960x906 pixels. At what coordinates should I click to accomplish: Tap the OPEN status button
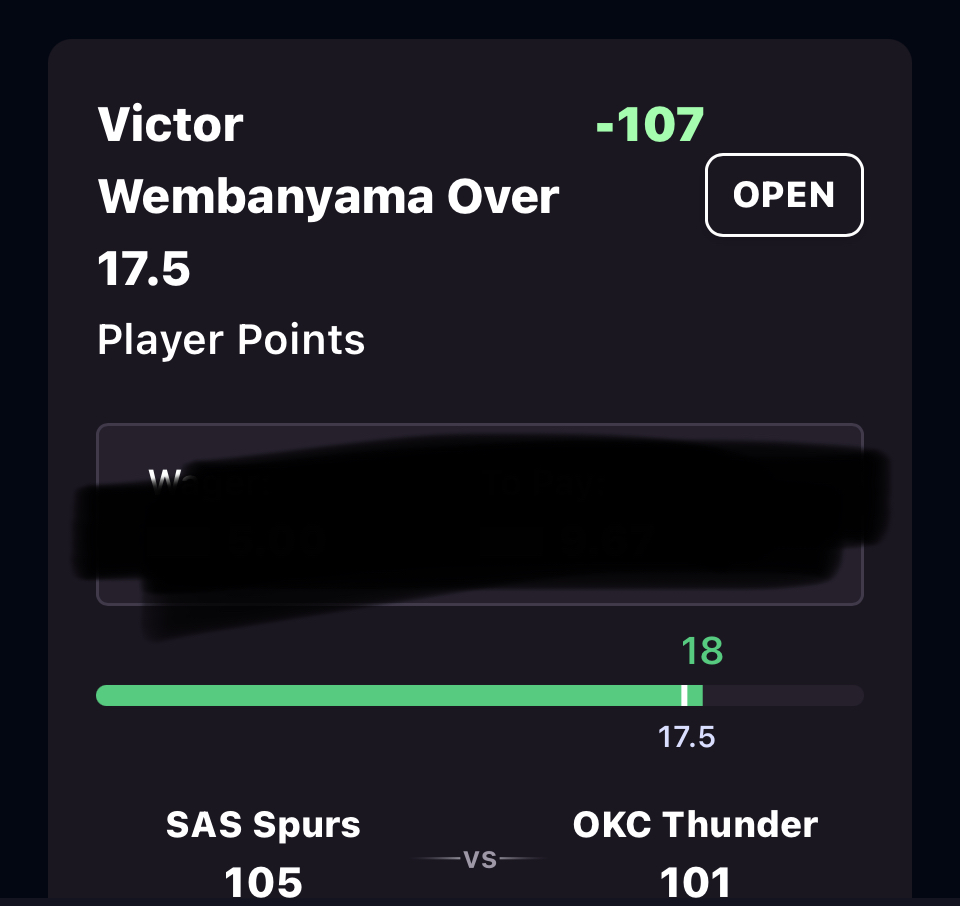point(784,195)
